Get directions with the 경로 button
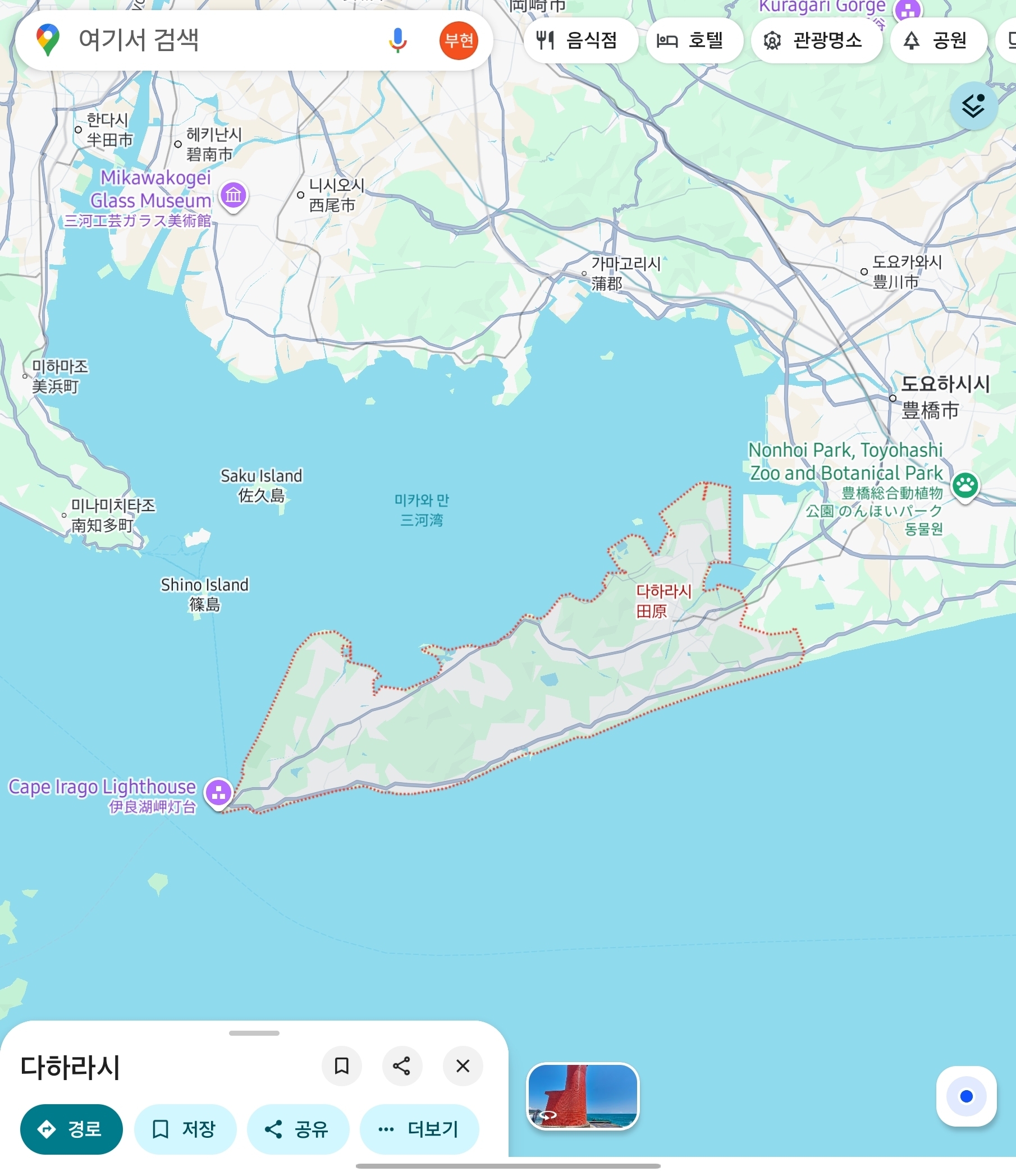 click(71, 1129)
